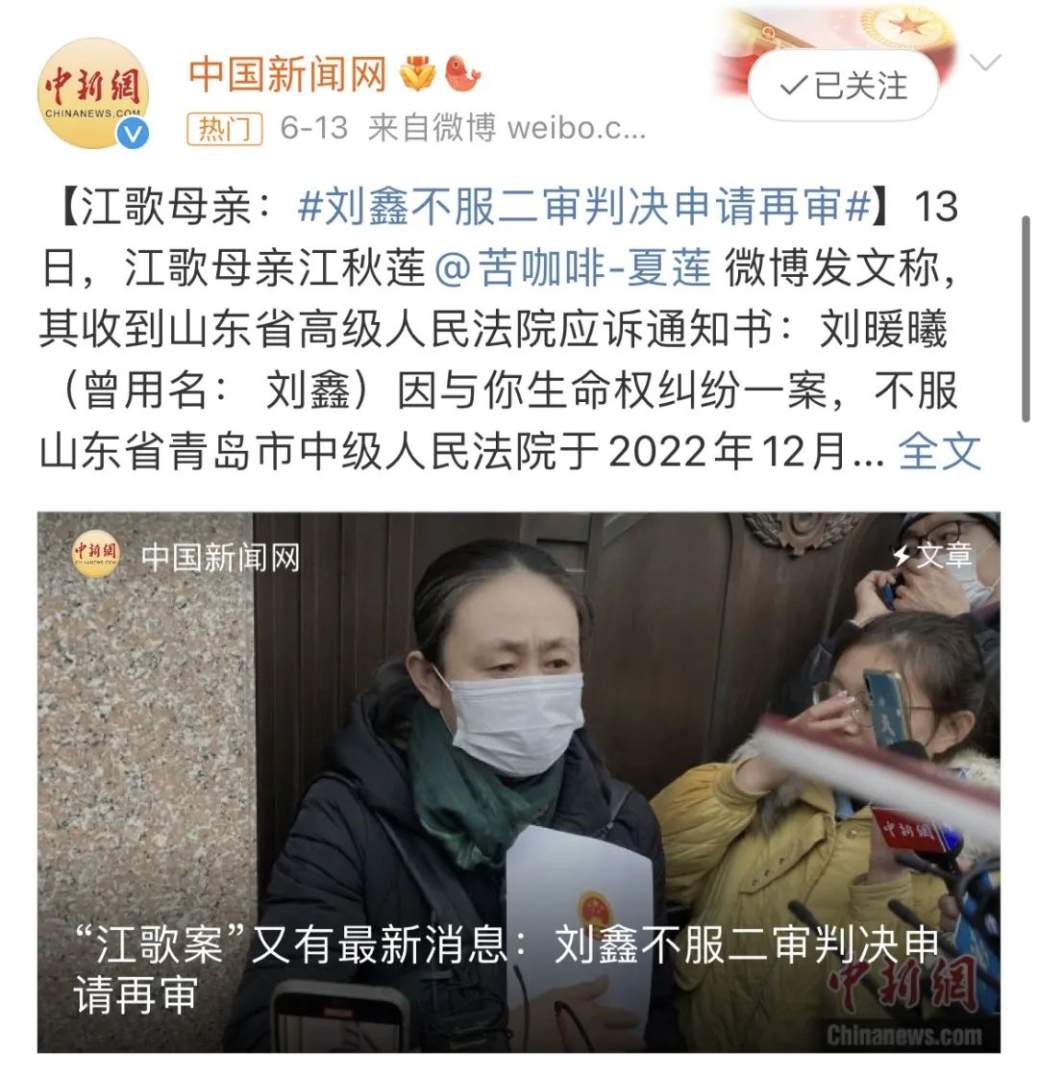Expand the post with 全文
The image size is (1038, 1080).
[939, 452]
